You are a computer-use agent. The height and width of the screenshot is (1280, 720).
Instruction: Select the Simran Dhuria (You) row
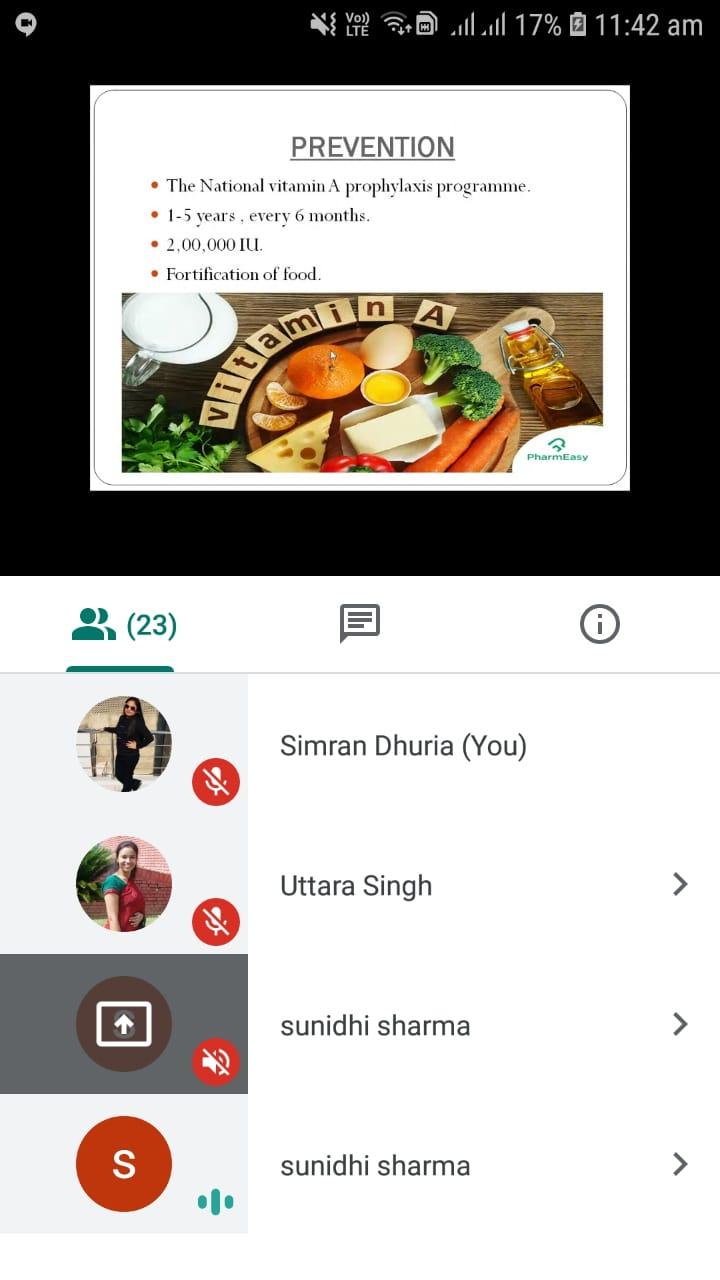[x=360, y=744]
